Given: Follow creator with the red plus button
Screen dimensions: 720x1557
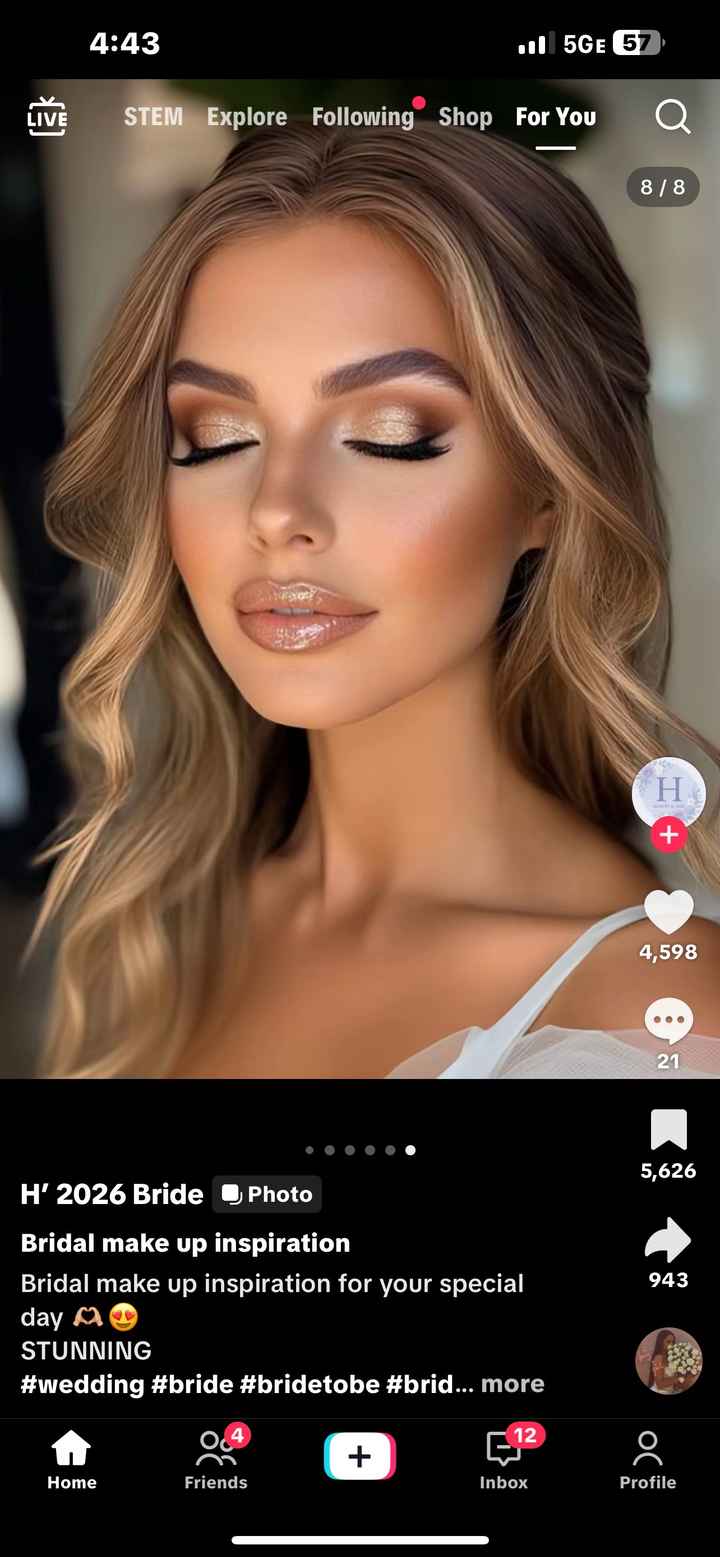Looking at the screenshot, I should [668, 835].
